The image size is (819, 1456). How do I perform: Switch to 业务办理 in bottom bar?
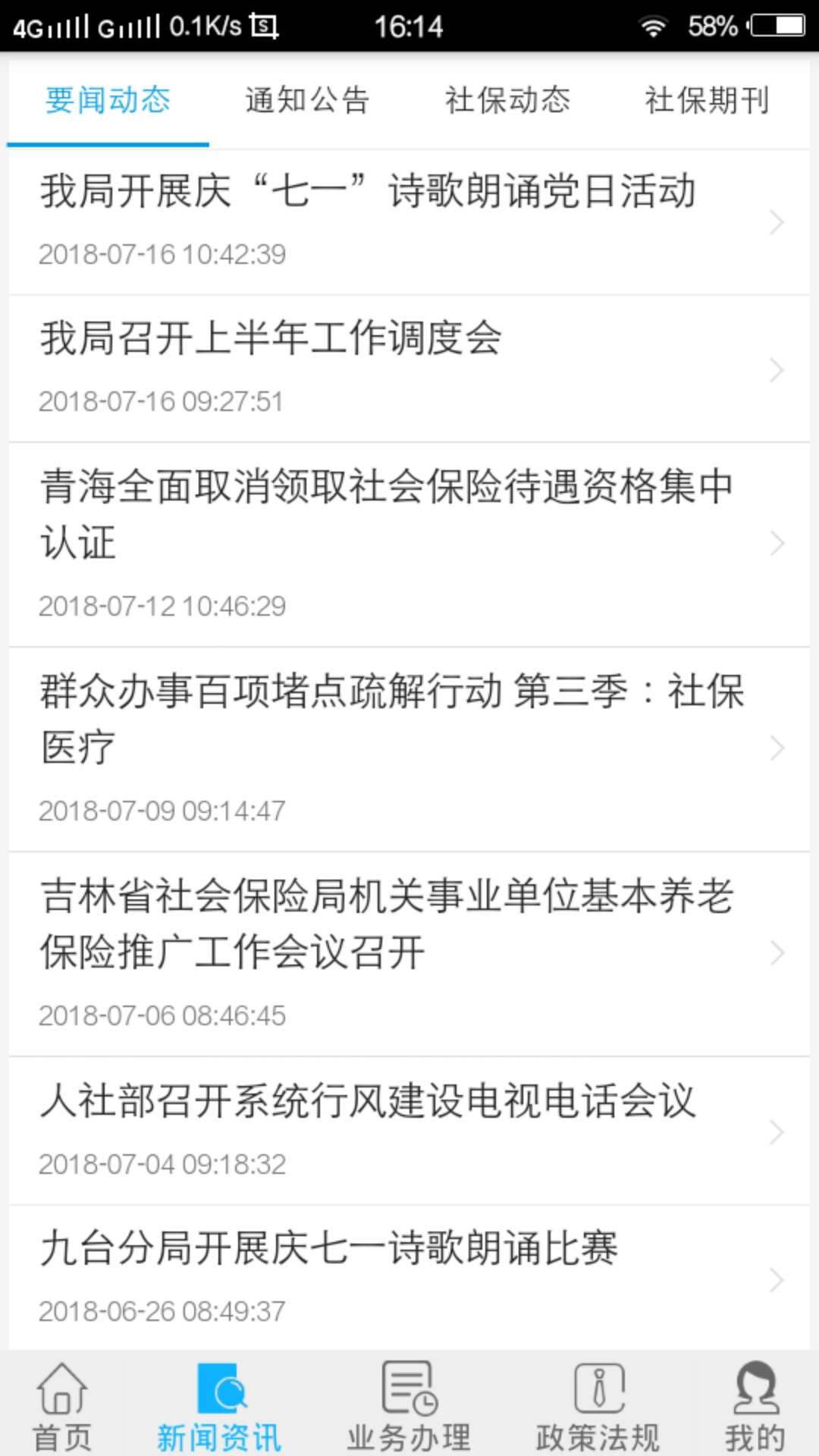(409, 1407)
